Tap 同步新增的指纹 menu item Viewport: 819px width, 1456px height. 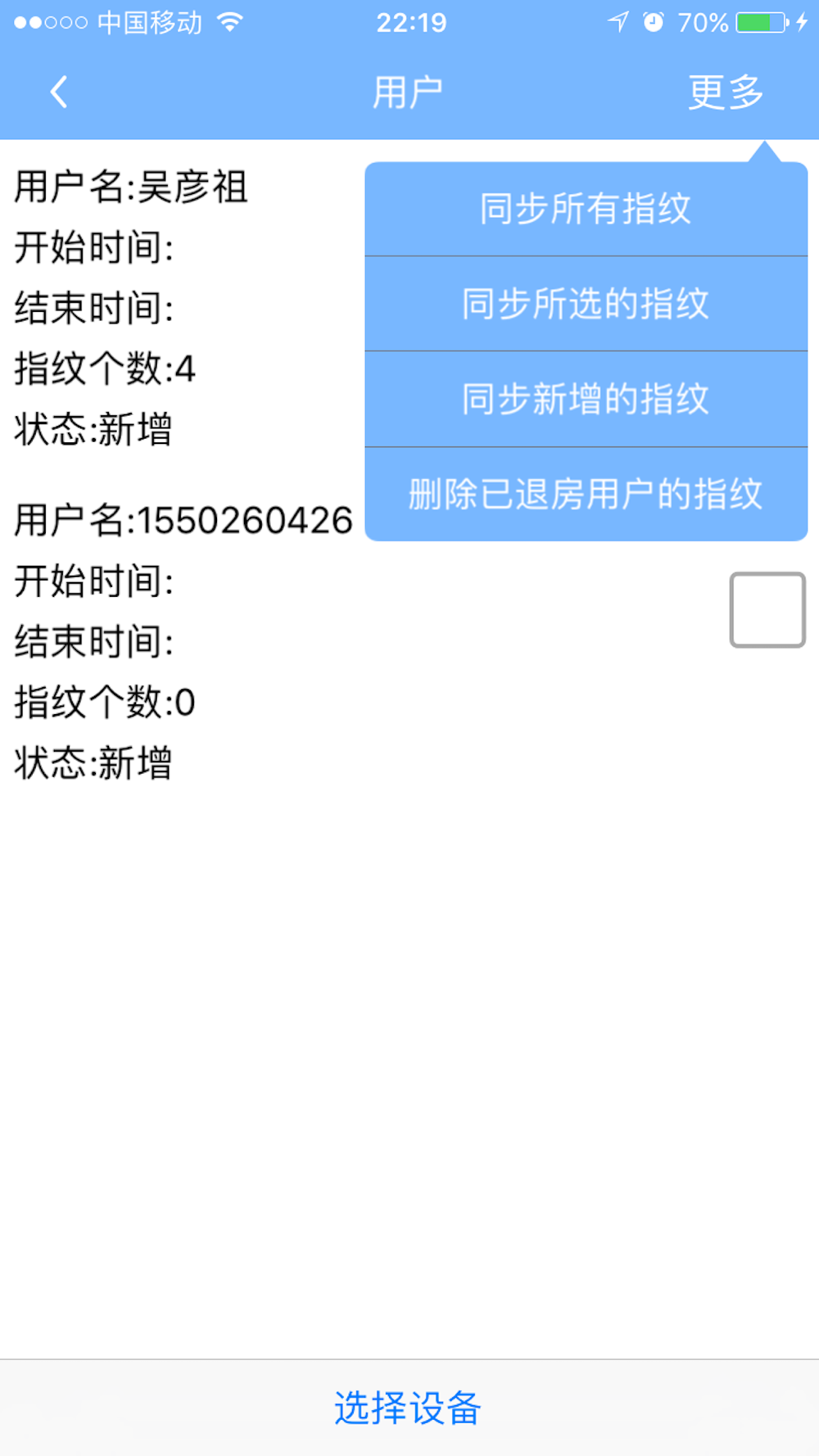pos(586,400)
